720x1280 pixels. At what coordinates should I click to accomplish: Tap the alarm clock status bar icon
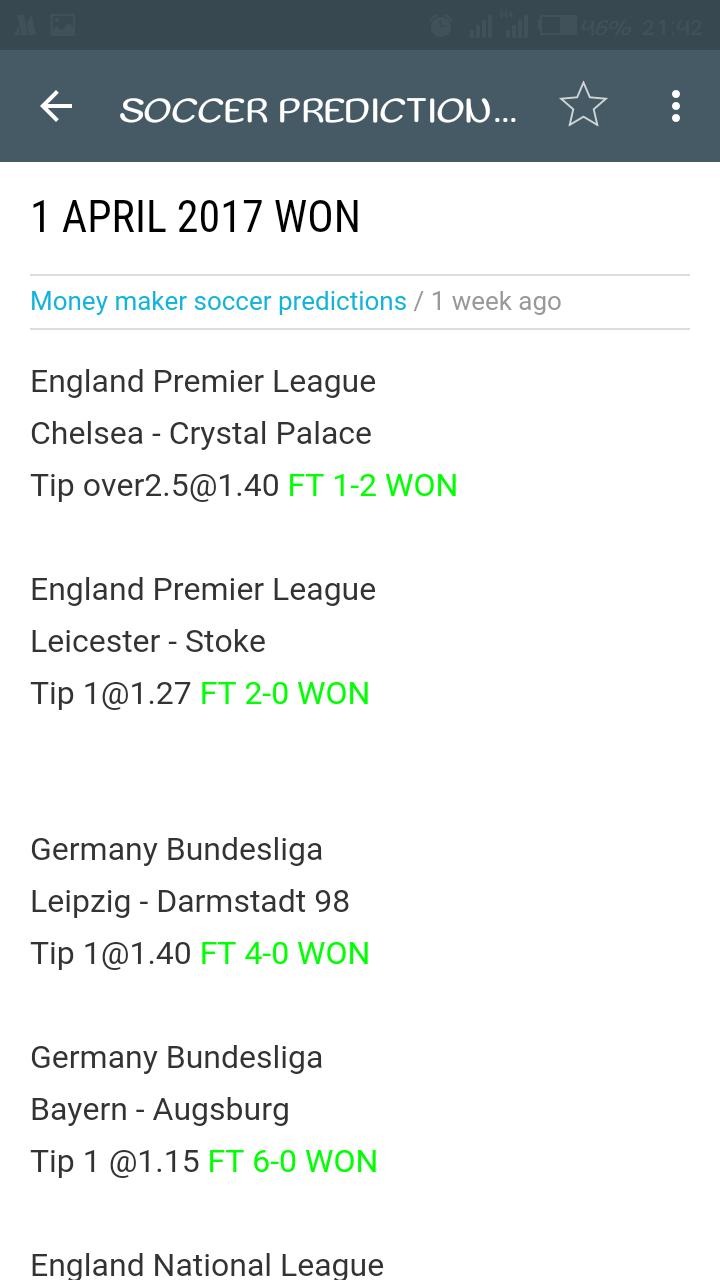(440, 27)
